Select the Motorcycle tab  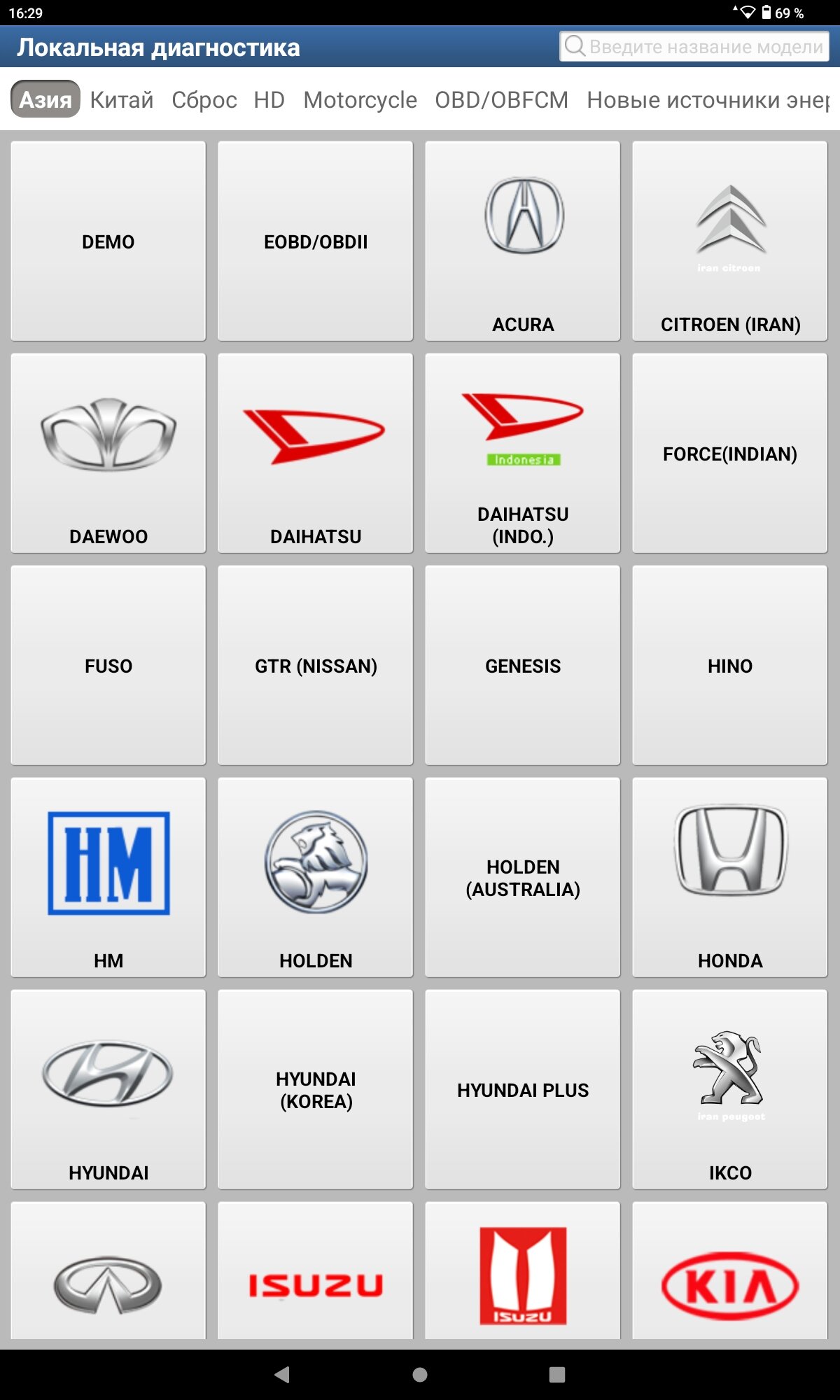(x=360, y=99)
